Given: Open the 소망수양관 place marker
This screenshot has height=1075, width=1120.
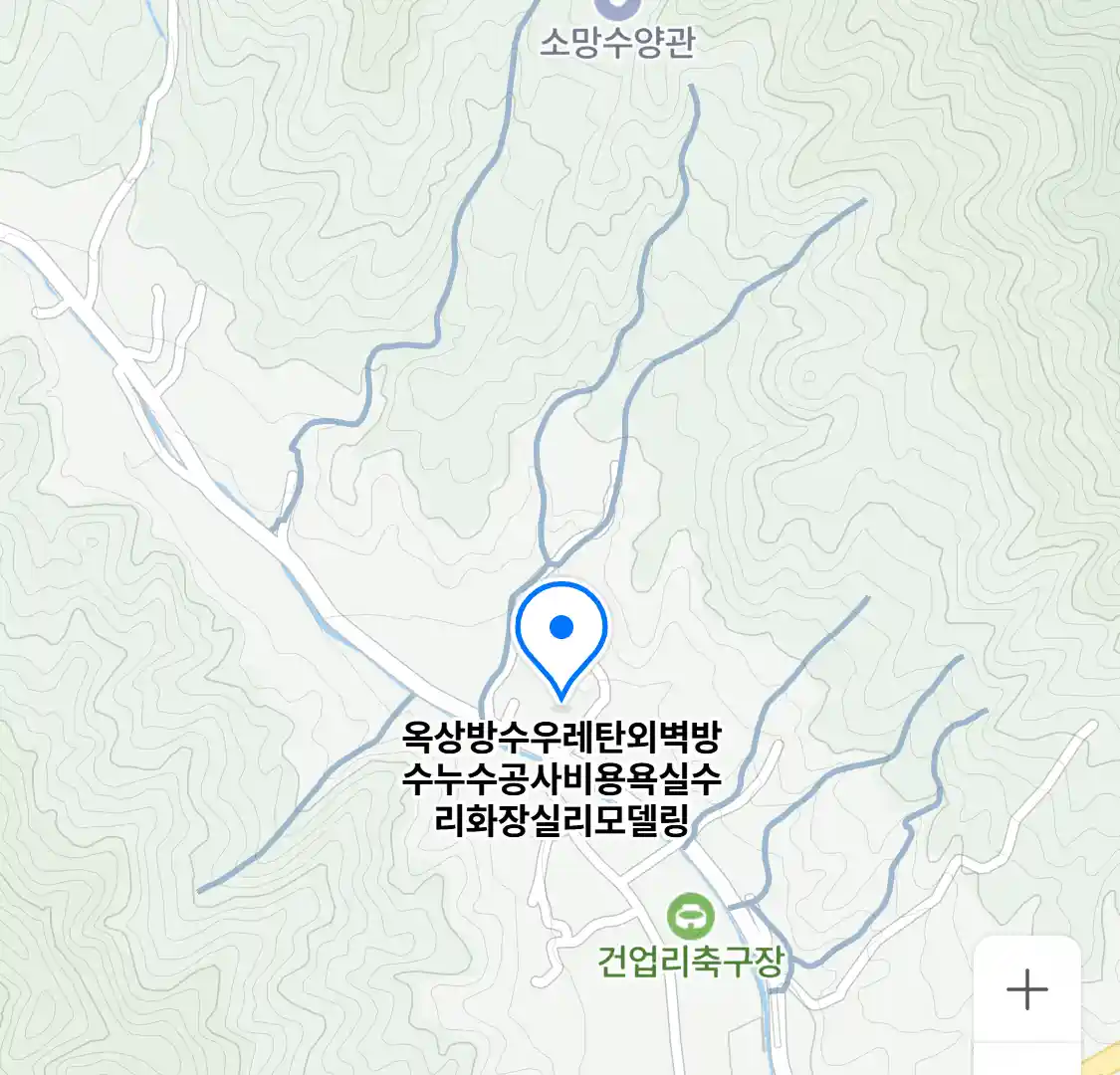Looking at the screenshot, I should [617, 12].
